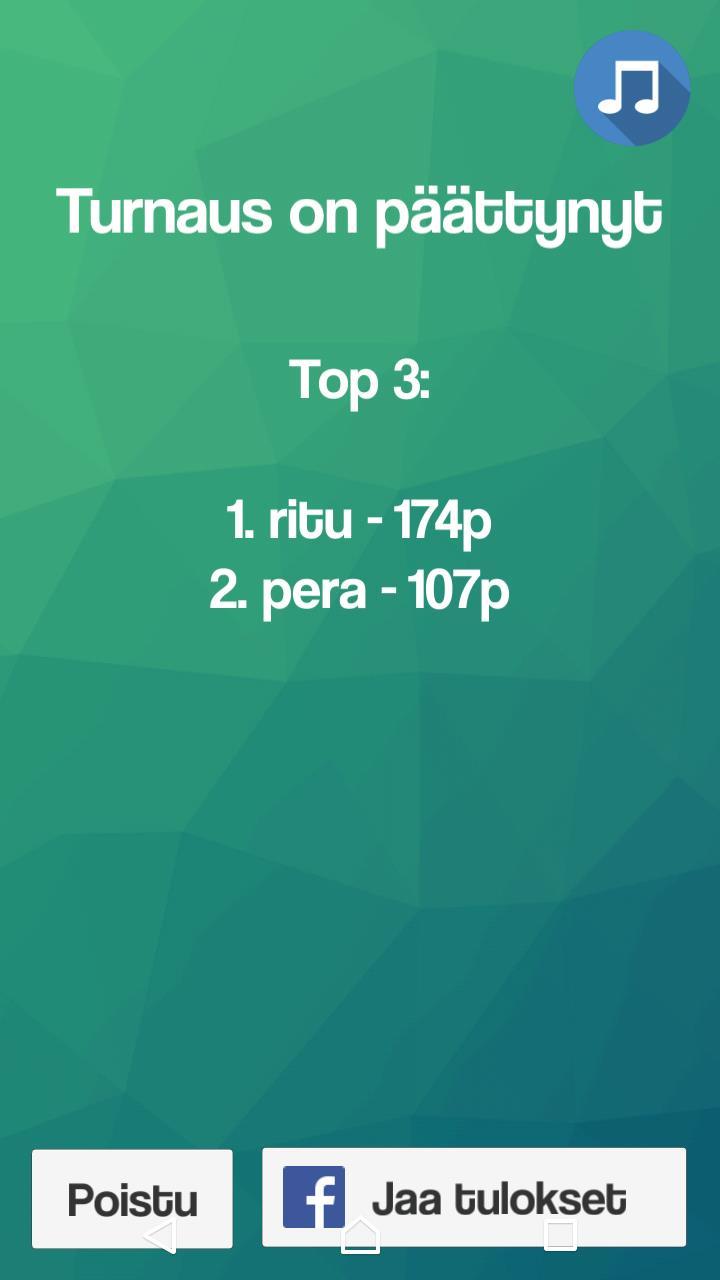Screen dimensions: 720x1280
Task: Tap the Poistu button to exit
Action: (x=132, y=1198)
